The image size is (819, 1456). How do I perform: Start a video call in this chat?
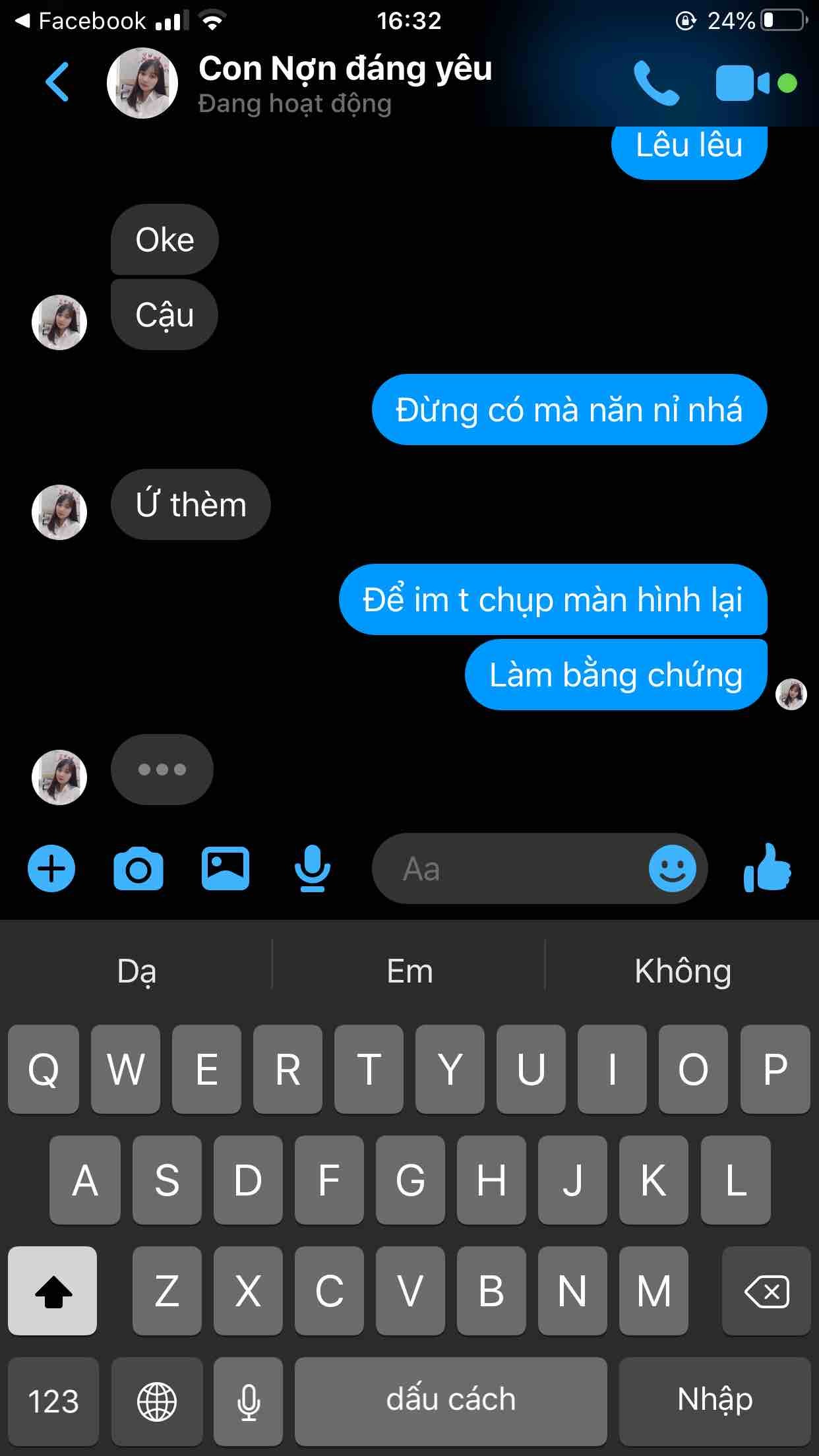[x=742, y=83]
